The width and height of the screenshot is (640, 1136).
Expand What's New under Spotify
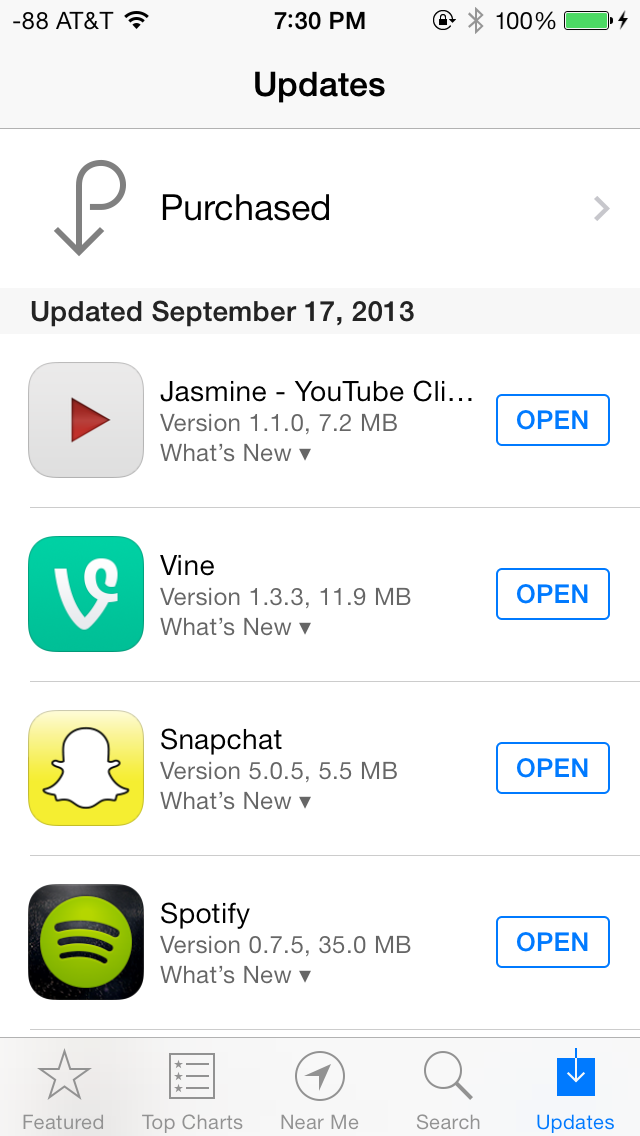(x=236, y=975)
